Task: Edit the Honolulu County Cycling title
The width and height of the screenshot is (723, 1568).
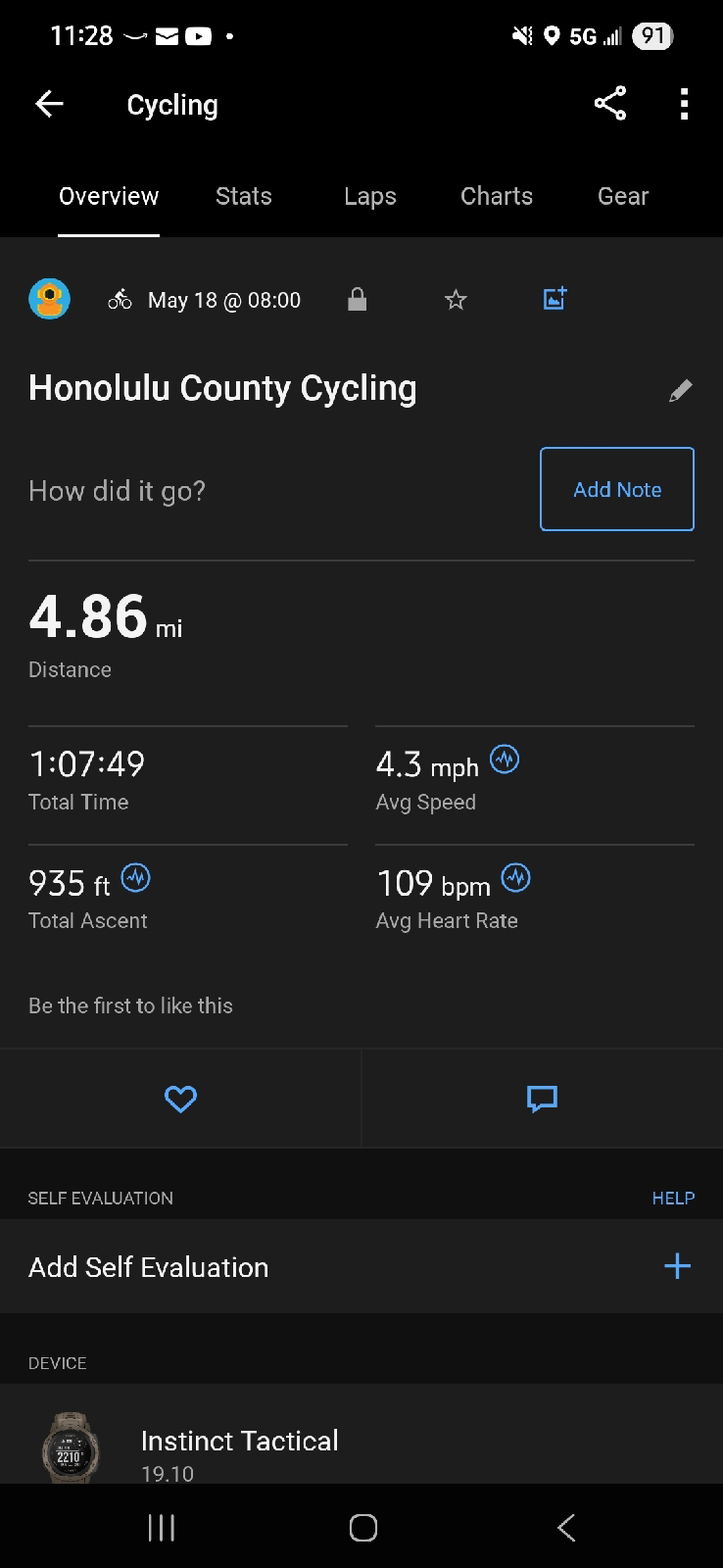Action: tap(680, 391)
